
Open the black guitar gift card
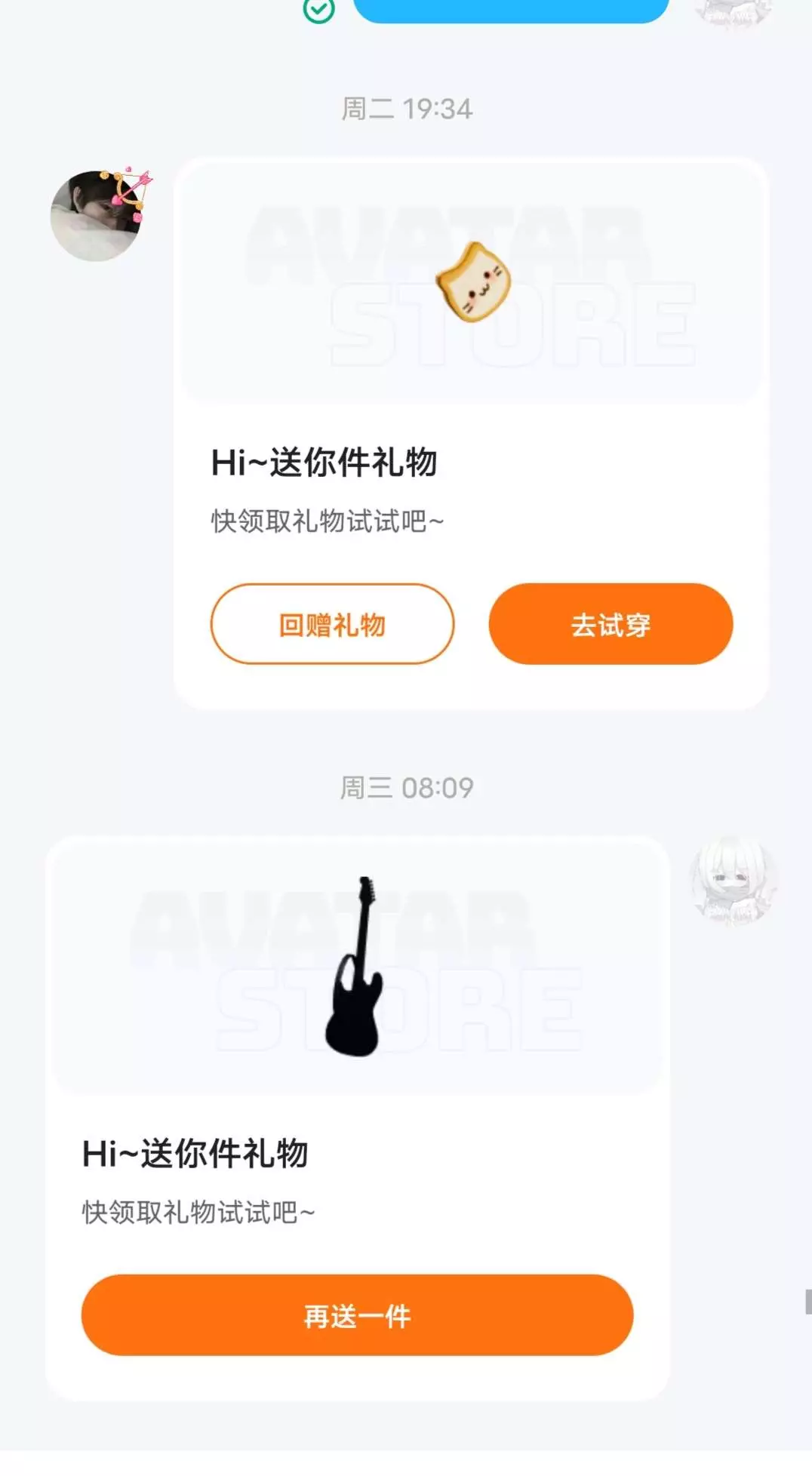click(x=356, y=967)
